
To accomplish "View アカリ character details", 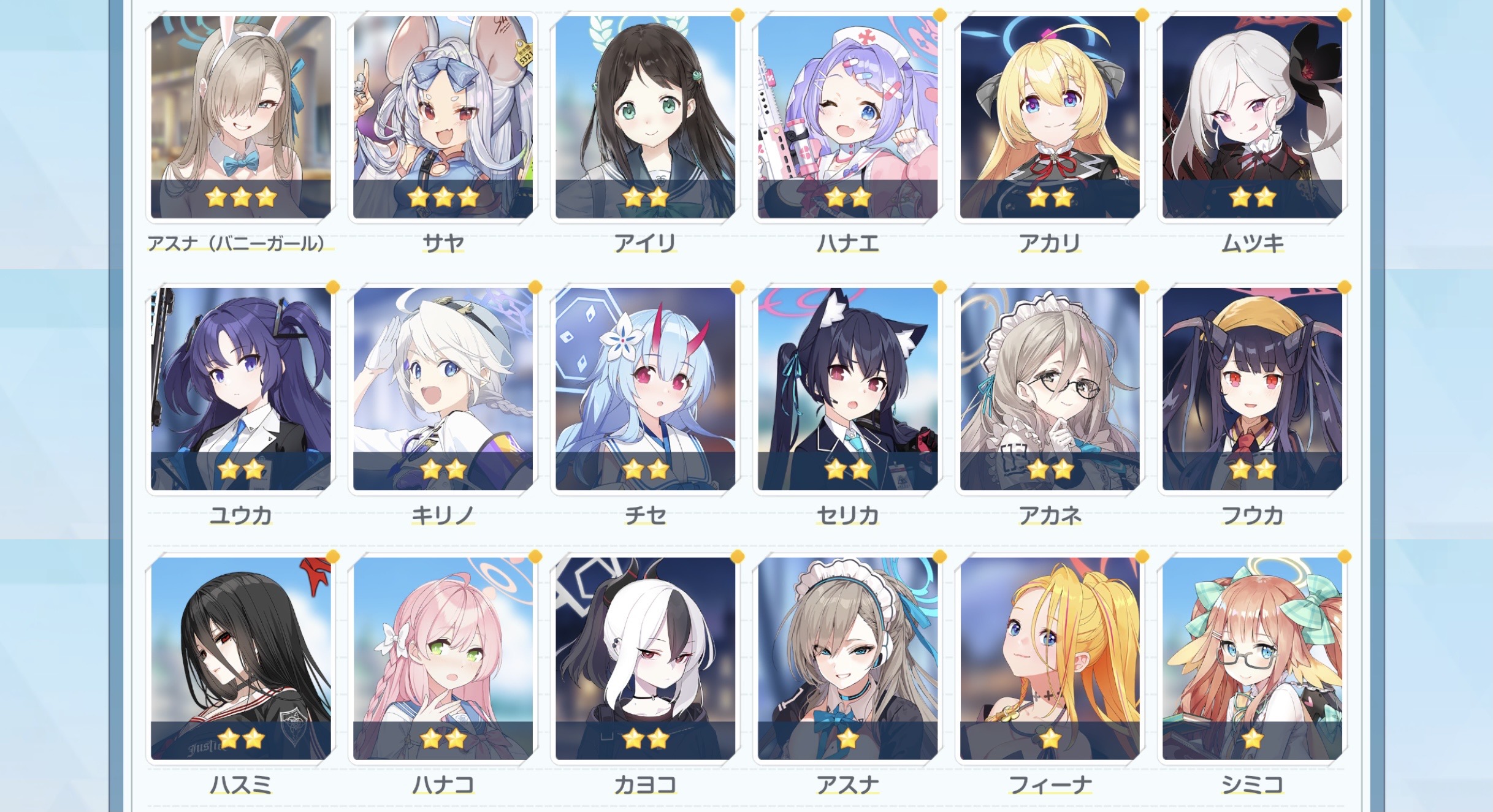I will [1050, 116].
